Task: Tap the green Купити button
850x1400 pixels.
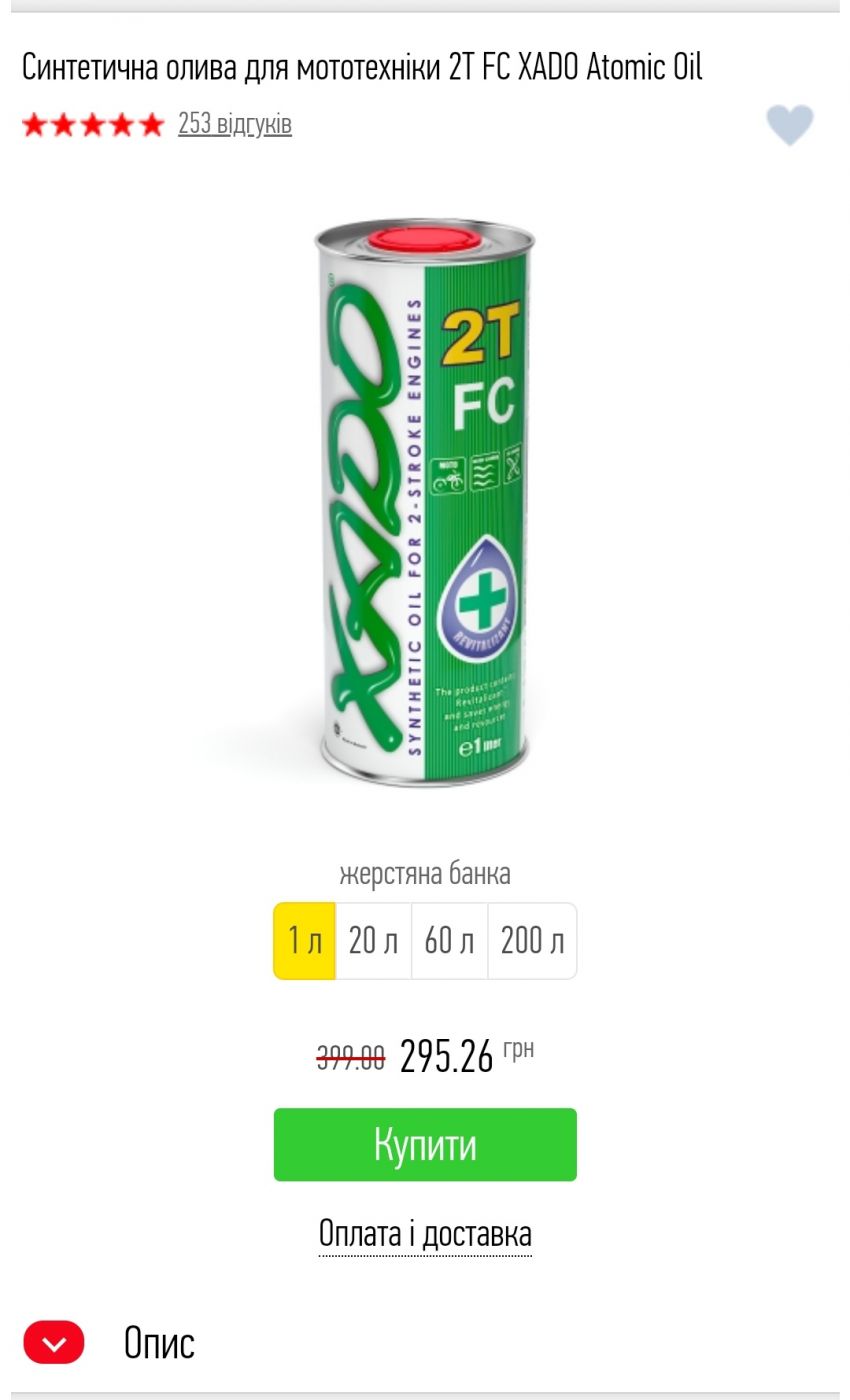Action: (x=425, y=1144)
